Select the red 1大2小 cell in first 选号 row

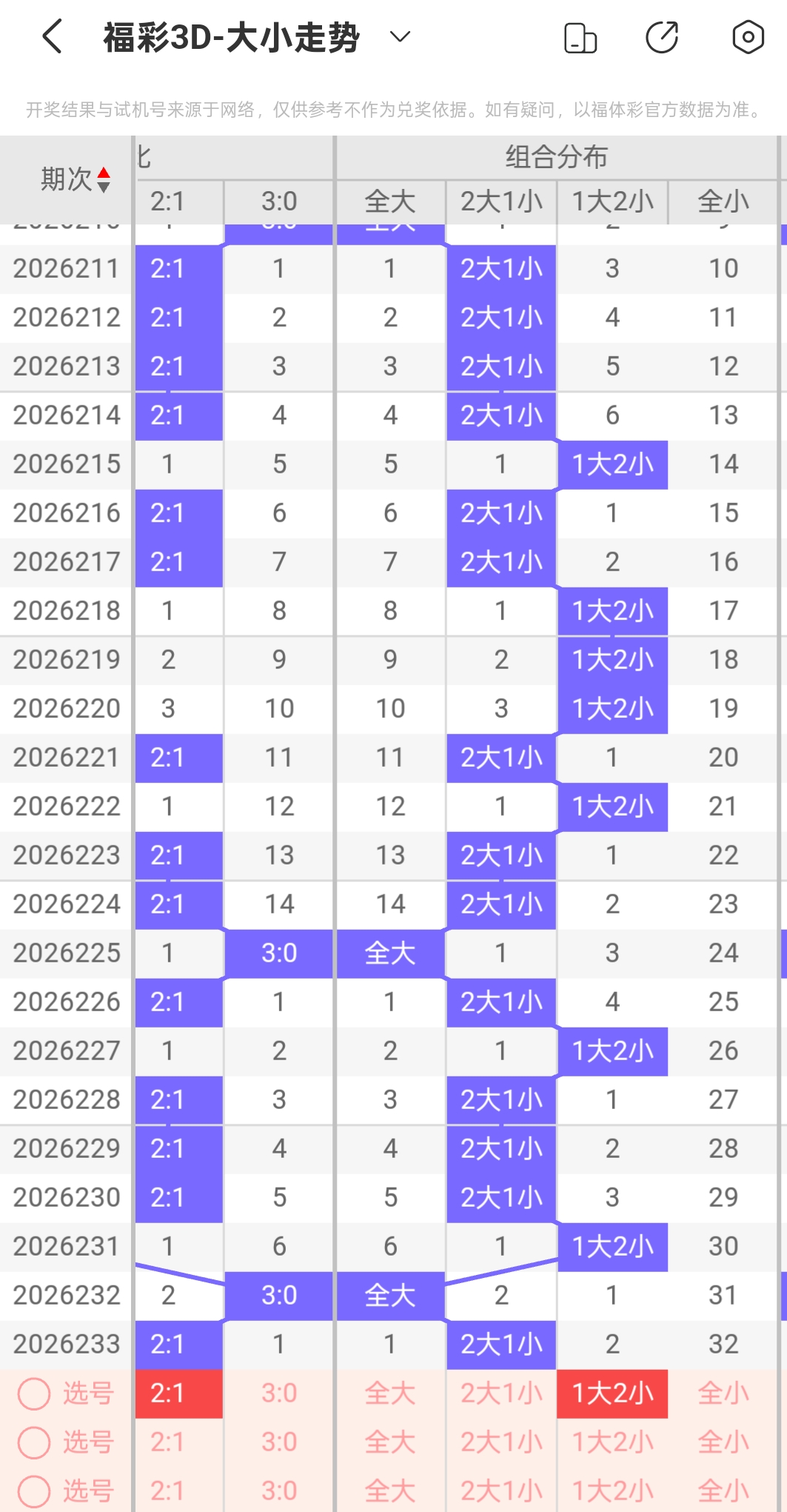[612, 1393]
